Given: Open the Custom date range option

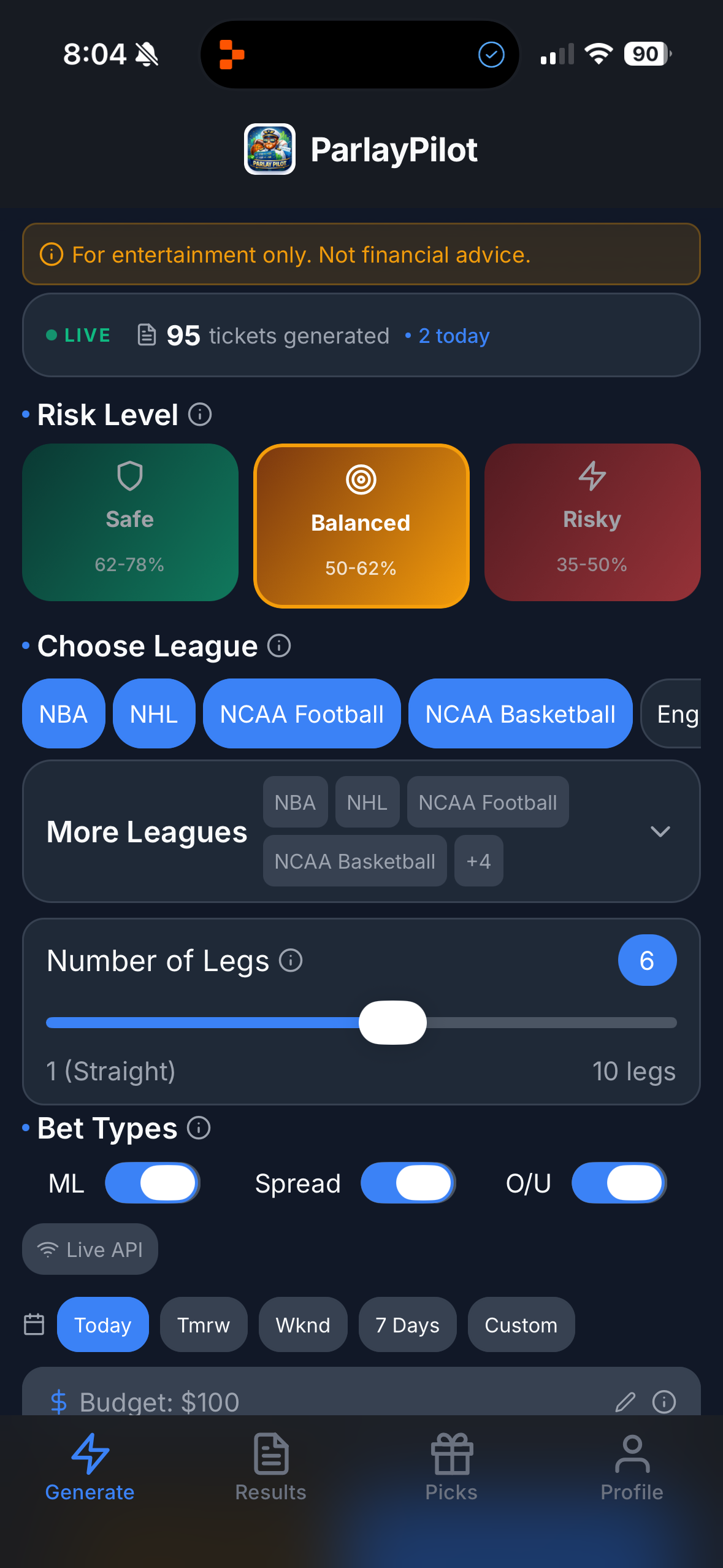Looking at the screenshot, I should pos(521,1324).
